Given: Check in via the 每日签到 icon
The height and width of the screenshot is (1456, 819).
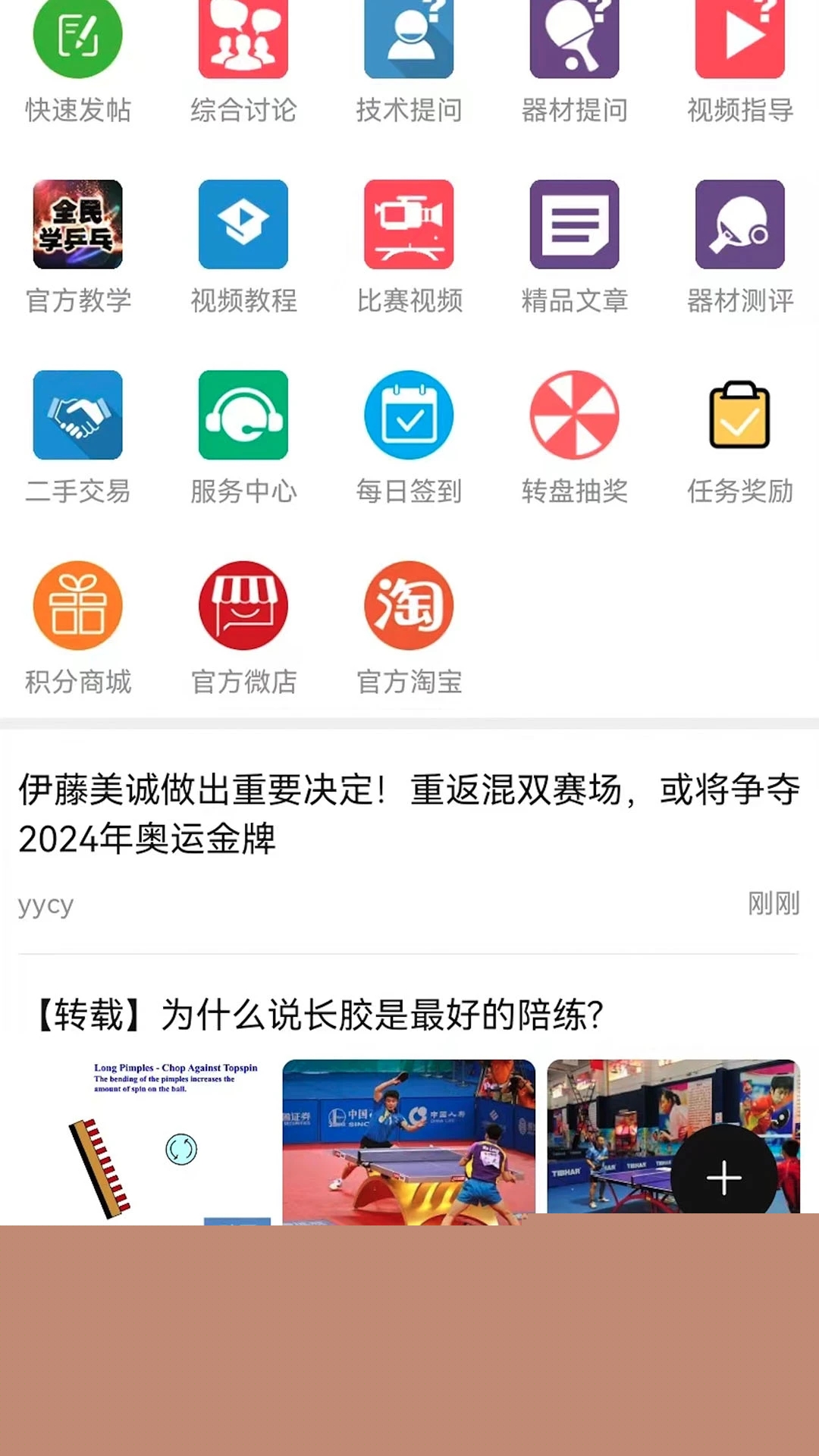Looking at the screenshot, I should [409, 415].
